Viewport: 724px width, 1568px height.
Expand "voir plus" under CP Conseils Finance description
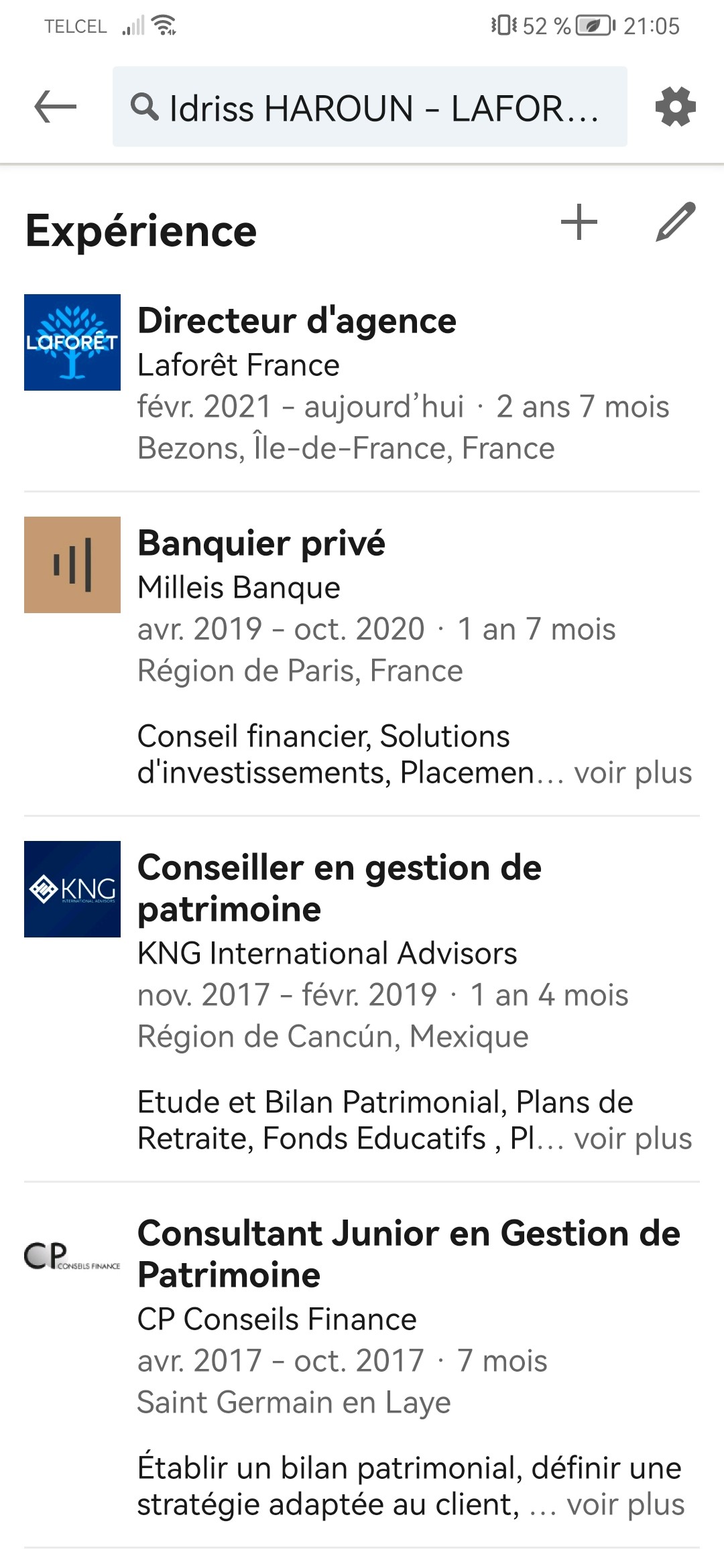pos(625,1504)
